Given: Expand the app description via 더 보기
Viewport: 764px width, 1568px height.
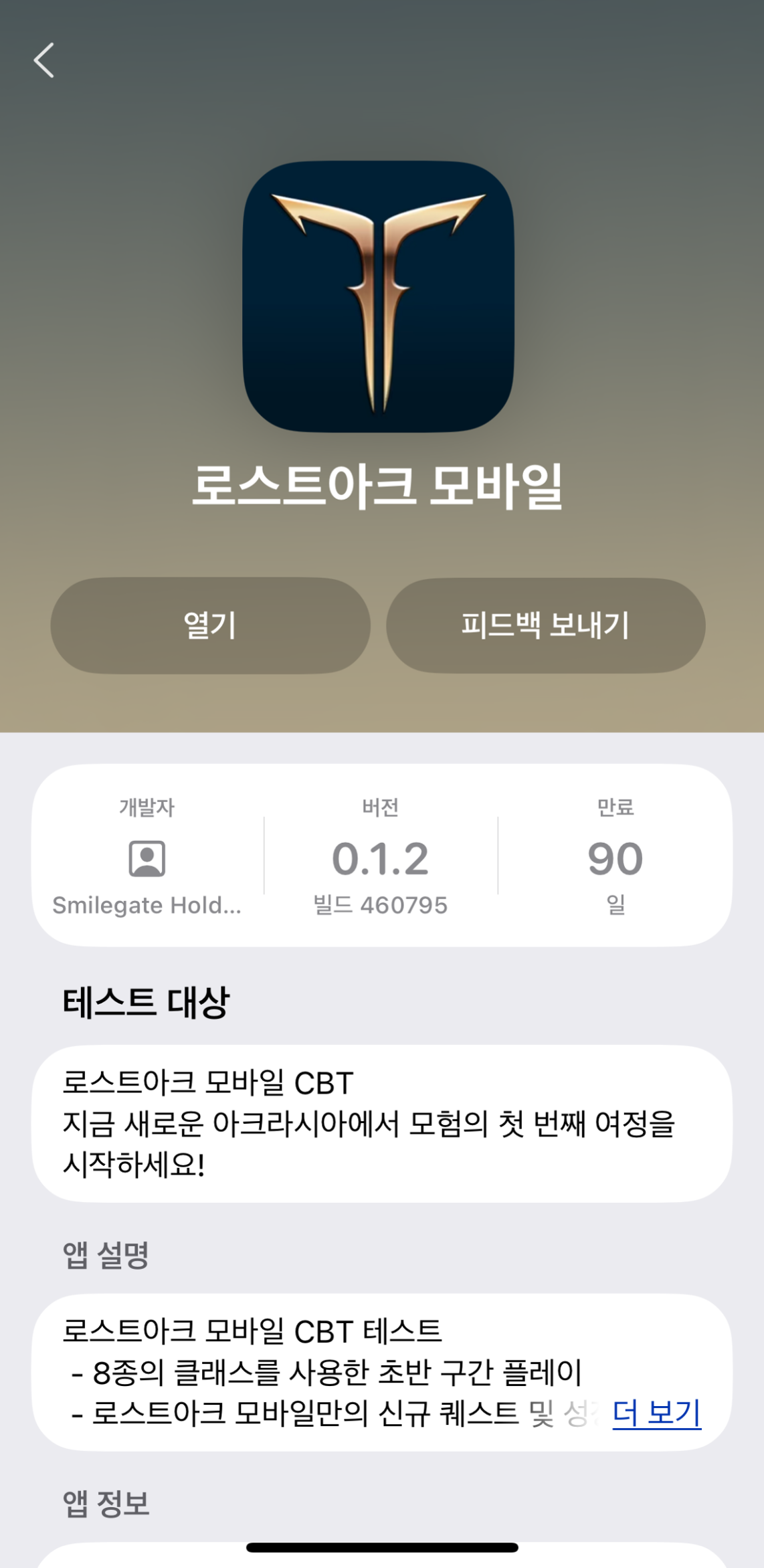Looking at the screenshot, I should coord(656,1412).
